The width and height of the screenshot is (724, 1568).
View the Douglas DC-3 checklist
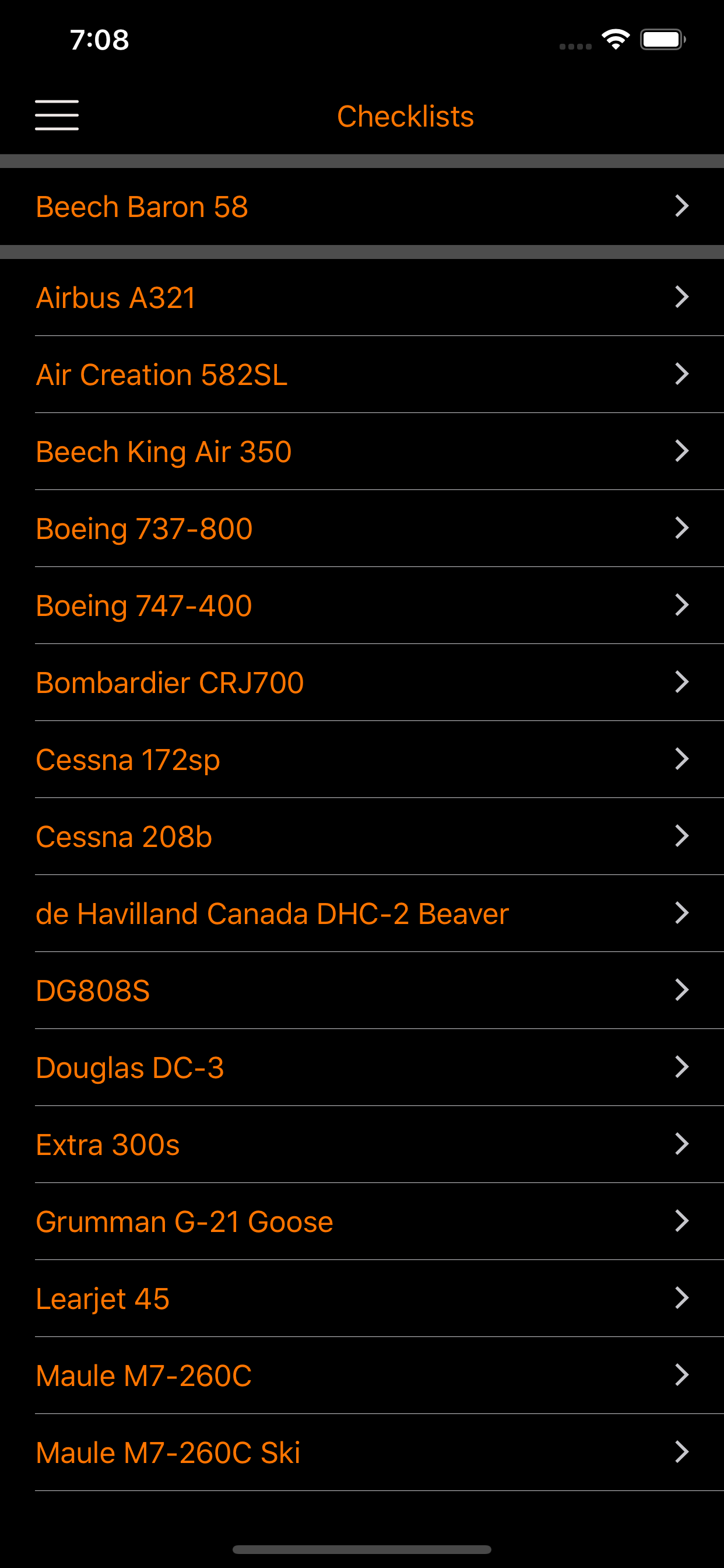pos(362,1067)
